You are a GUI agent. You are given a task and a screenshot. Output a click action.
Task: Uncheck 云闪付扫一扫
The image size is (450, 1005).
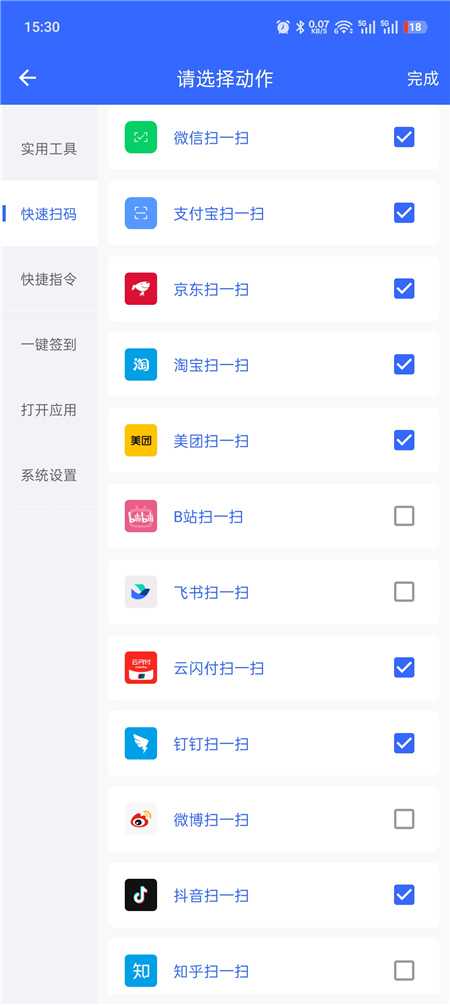404,668
